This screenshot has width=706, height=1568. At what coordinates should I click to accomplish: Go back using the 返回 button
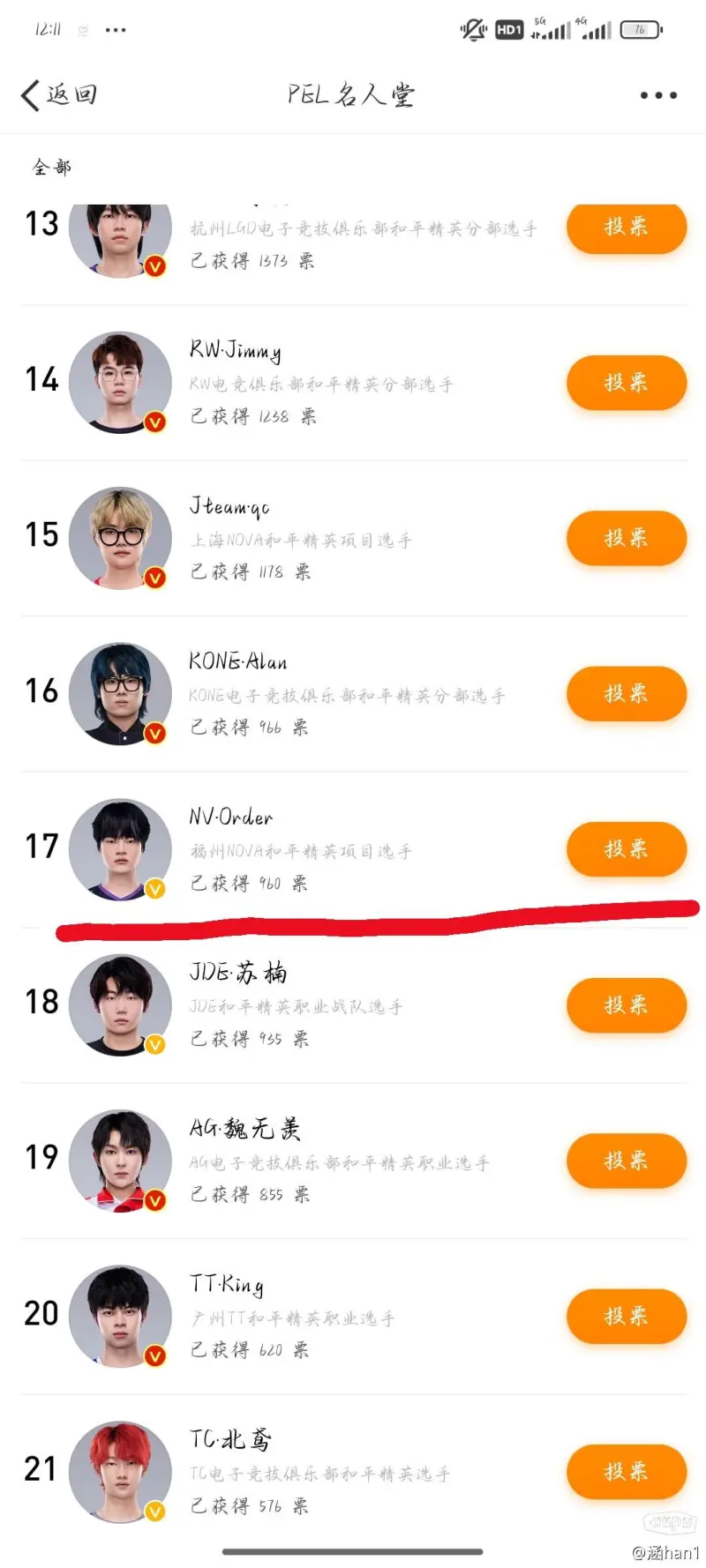(58, 94)
